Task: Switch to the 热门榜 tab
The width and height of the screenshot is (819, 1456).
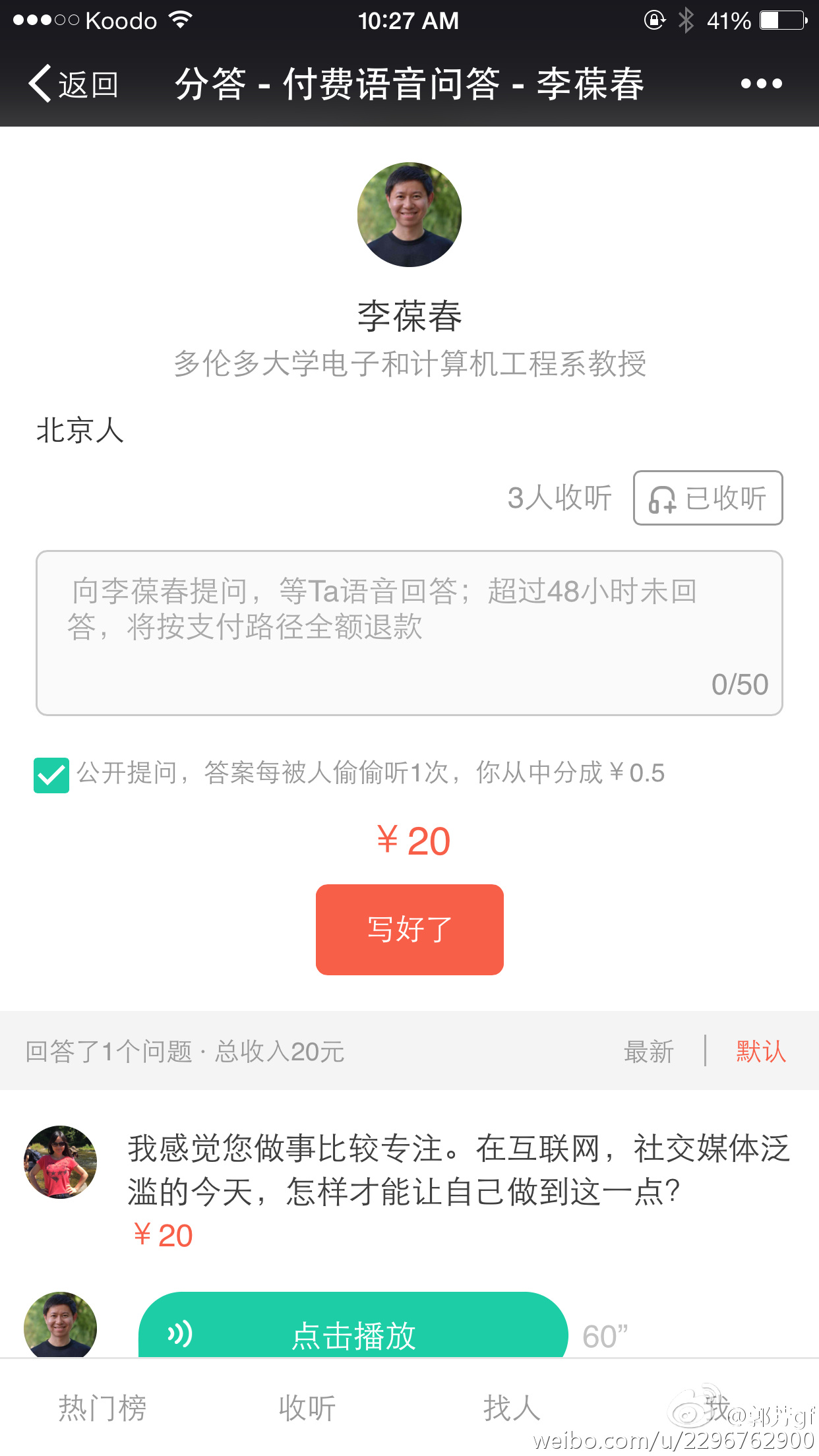Action: (x=102, y=1408)
